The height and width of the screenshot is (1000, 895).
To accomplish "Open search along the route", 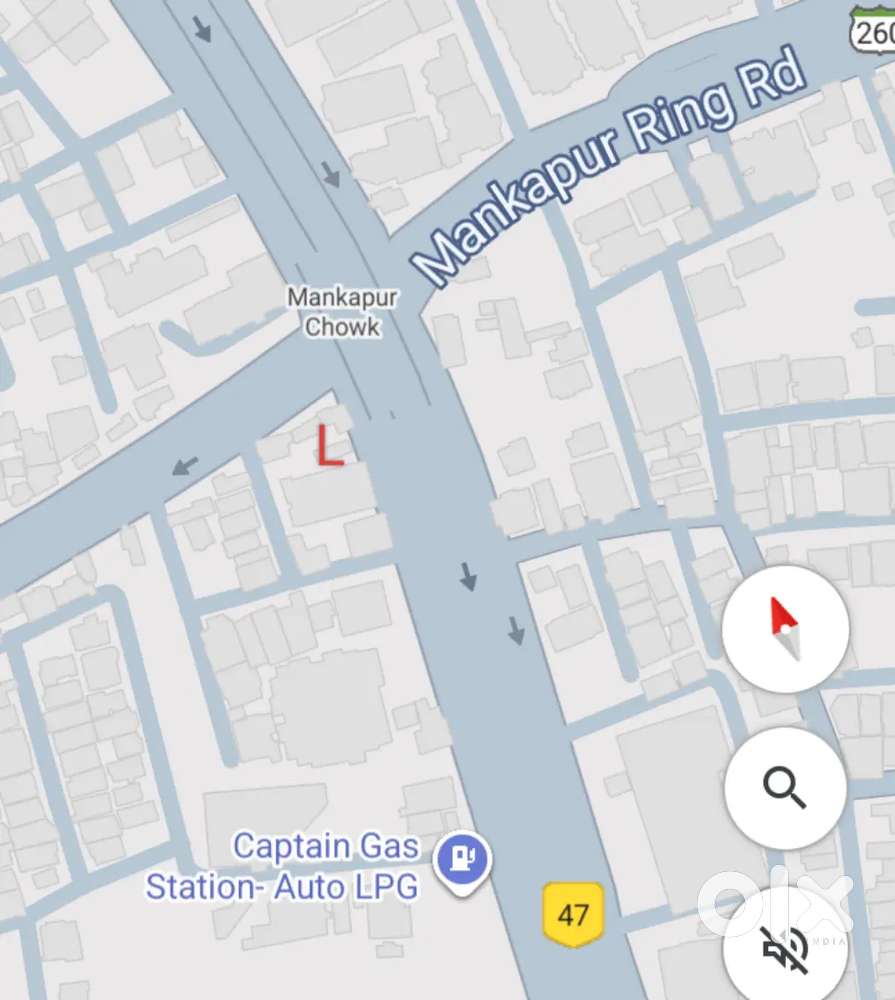I will pos(785,786).
